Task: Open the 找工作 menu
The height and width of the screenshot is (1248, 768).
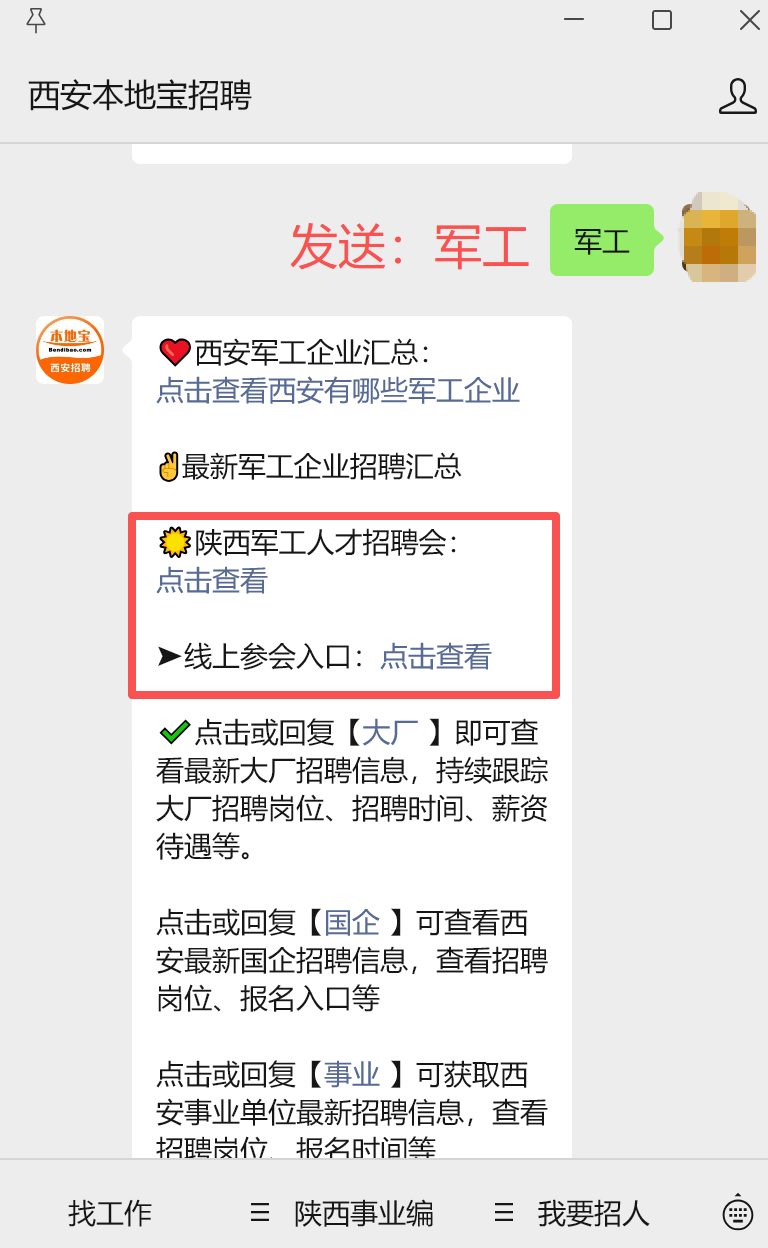Action: pos(110,1213)
